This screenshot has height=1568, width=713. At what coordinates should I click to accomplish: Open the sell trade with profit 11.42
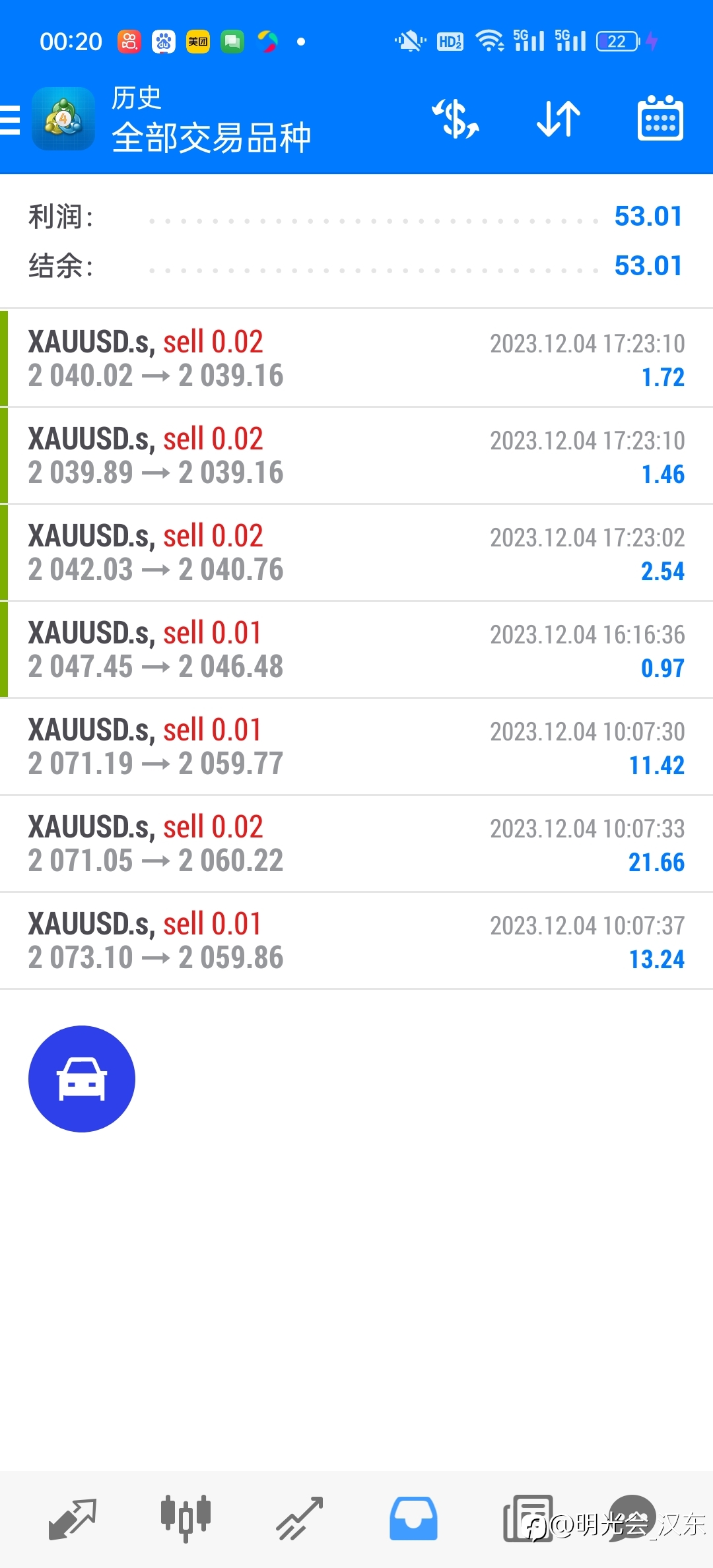pyautogui.click(x=356, y=746)
